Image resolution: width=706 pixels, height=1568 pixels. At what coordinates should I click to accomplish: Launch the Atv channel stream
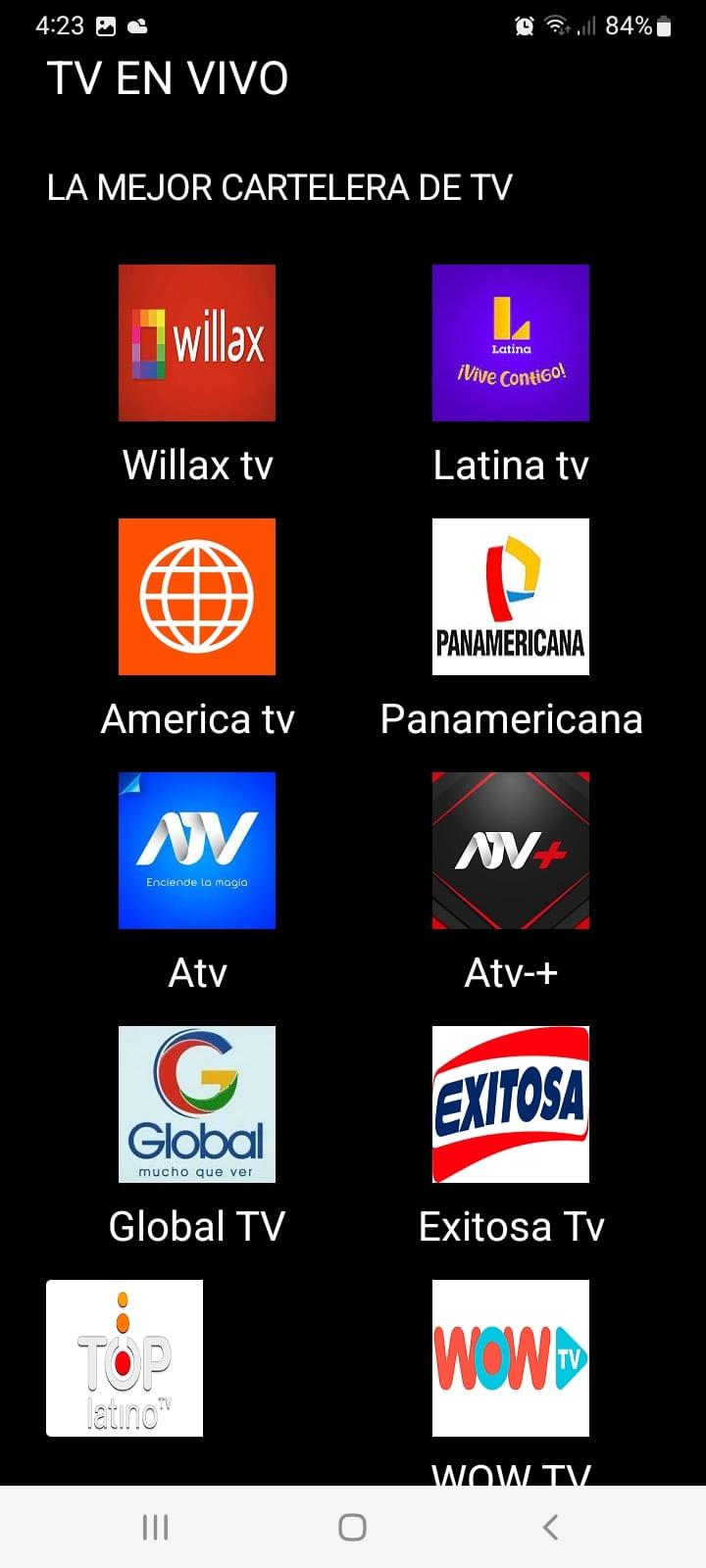(x=196, y=851)
